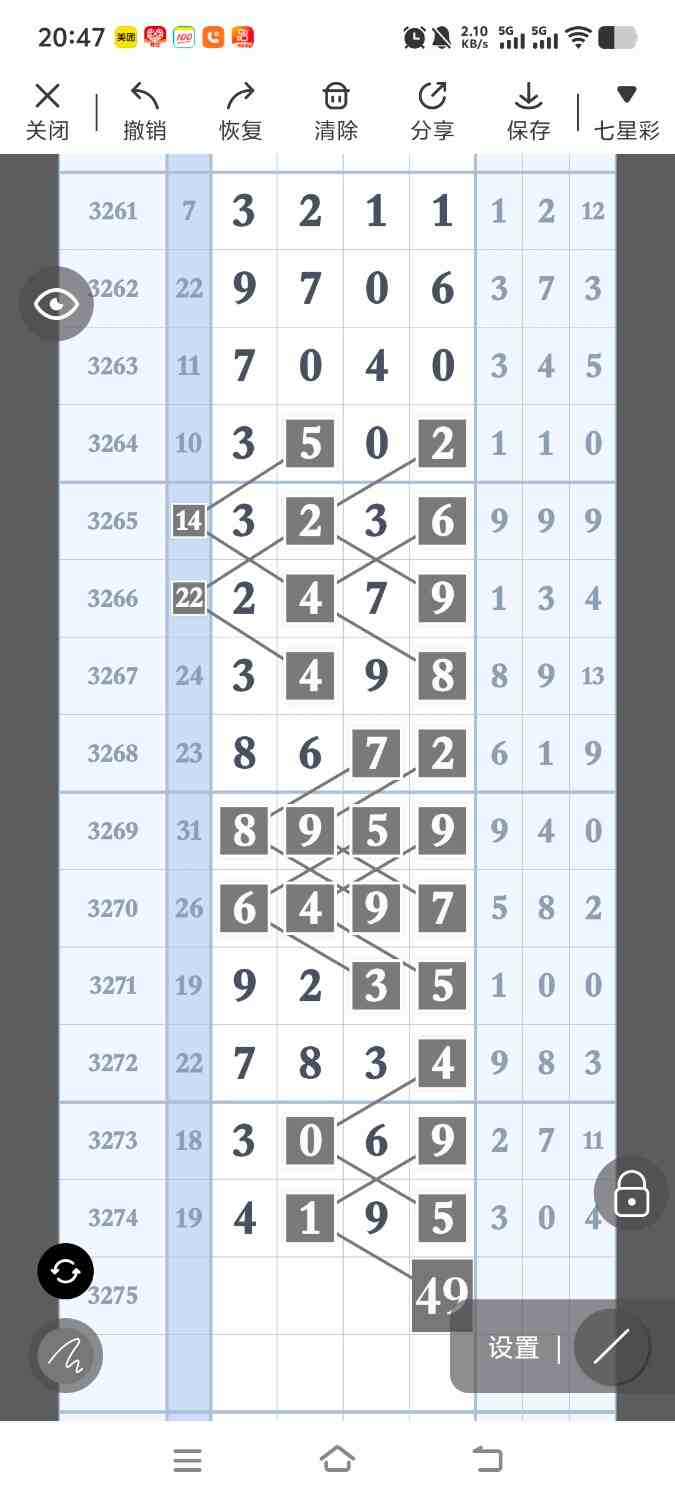Tap the black refresh circle icon
This screenshot has width=675, height=1500.
point(66,1271)
